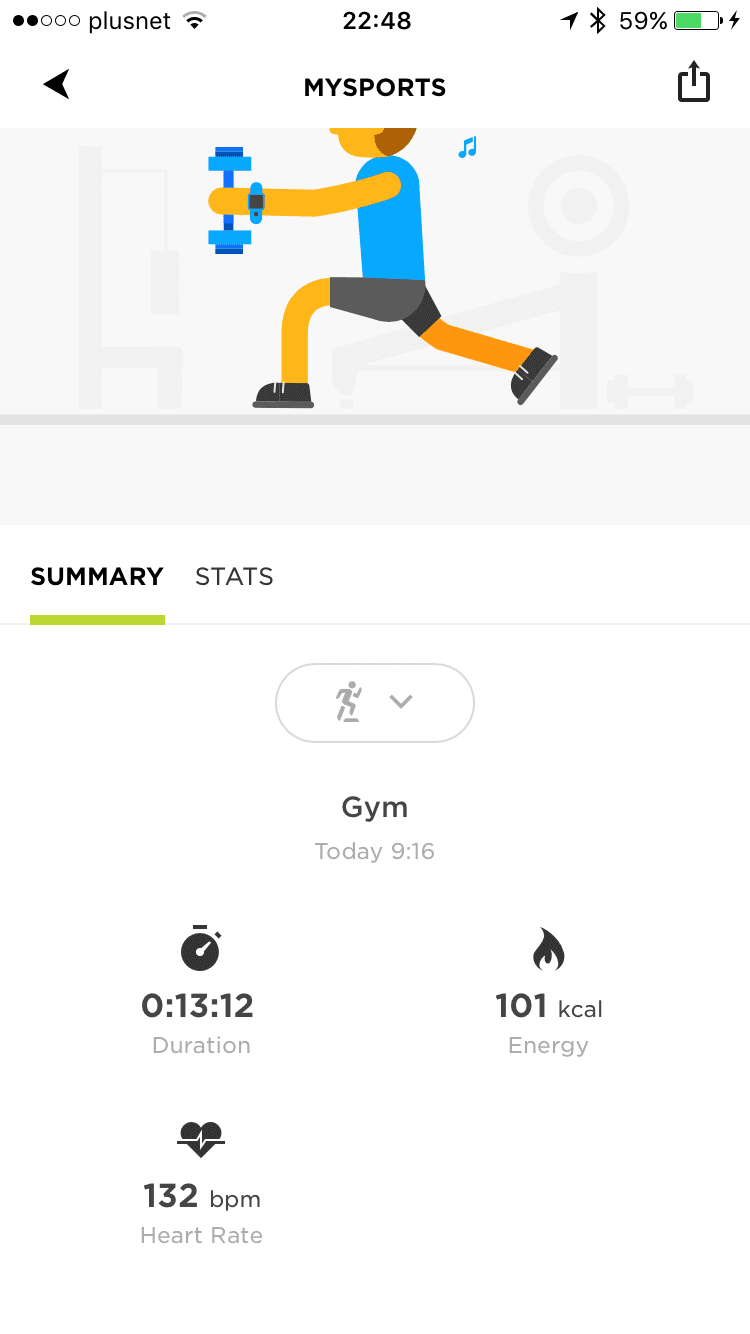Screen dimensions: 750x1334
Task: Switch to the Stats tab
Action: point(234,577)
